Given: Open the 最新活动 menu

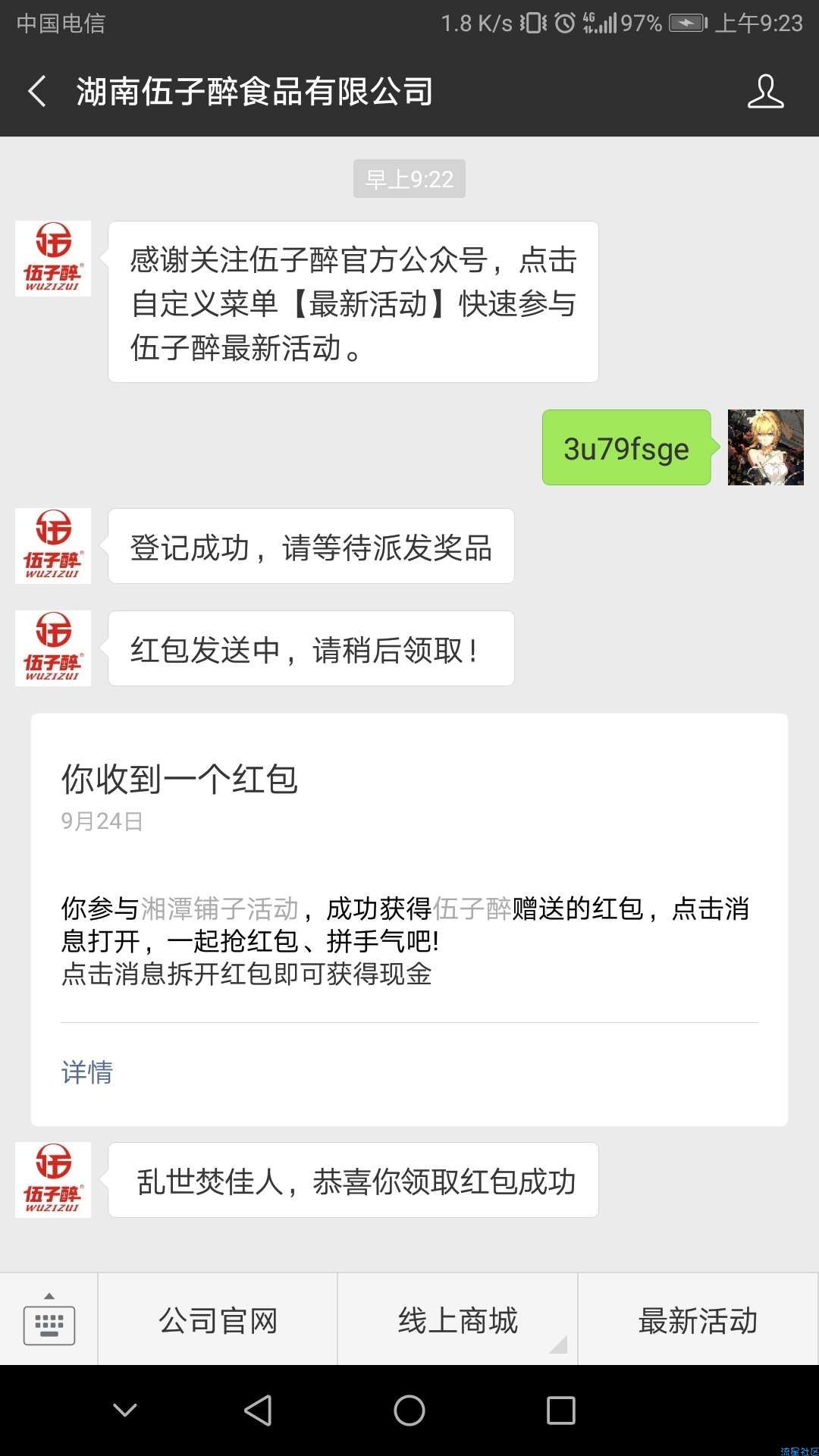Looking at the screenshot, I should (x=698, y=1320).
